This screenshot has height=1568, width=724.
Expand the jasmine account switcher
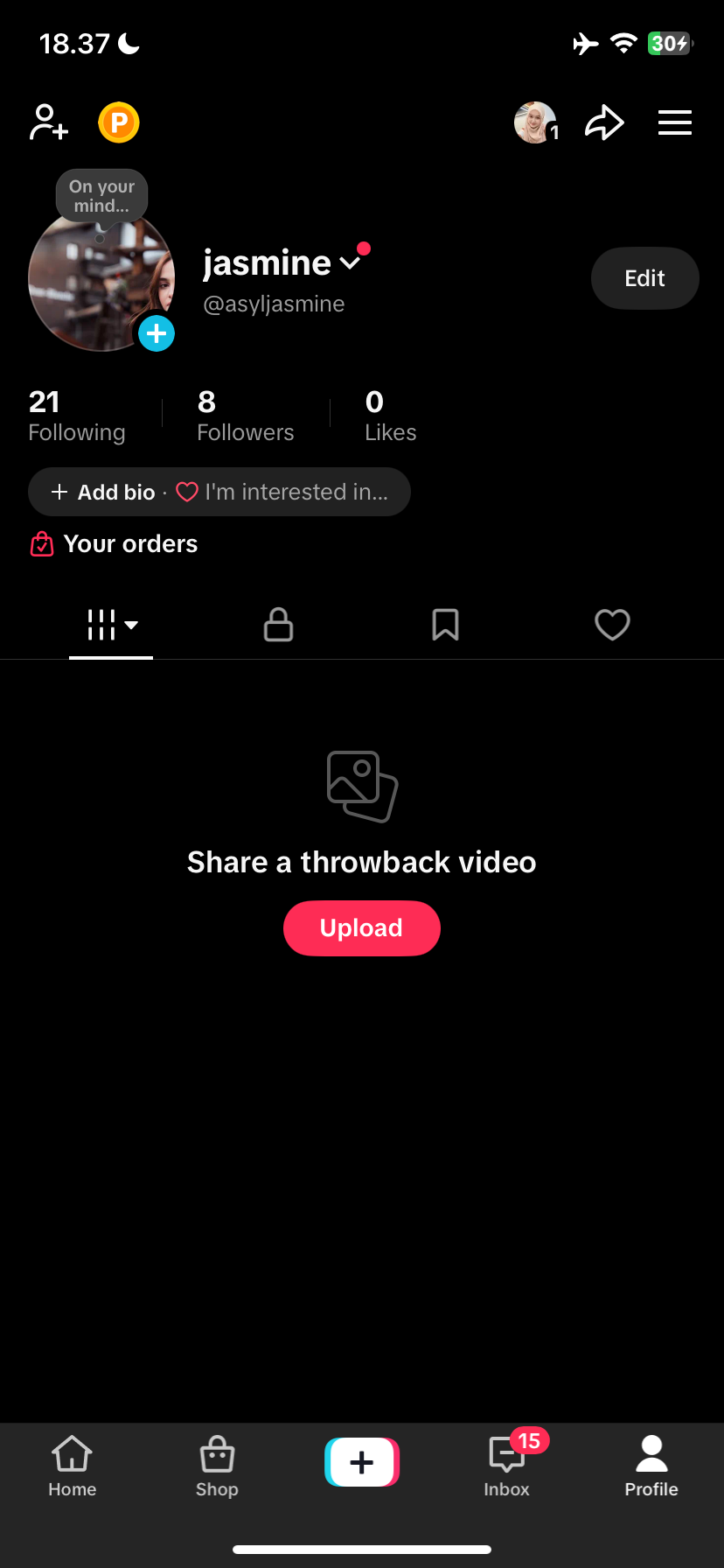tap(349, 262)
